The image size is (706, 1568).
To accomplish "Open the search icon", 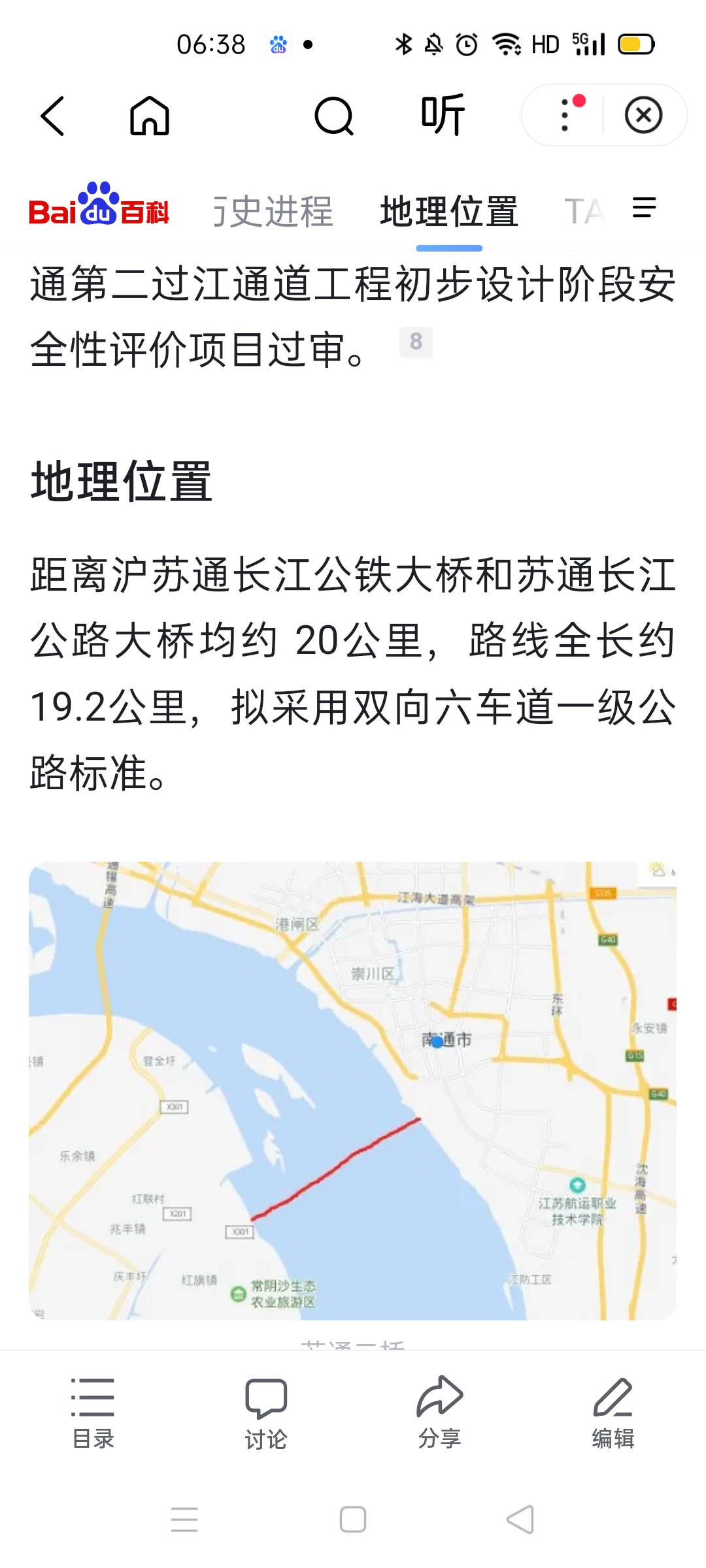I will pos(333,116).
